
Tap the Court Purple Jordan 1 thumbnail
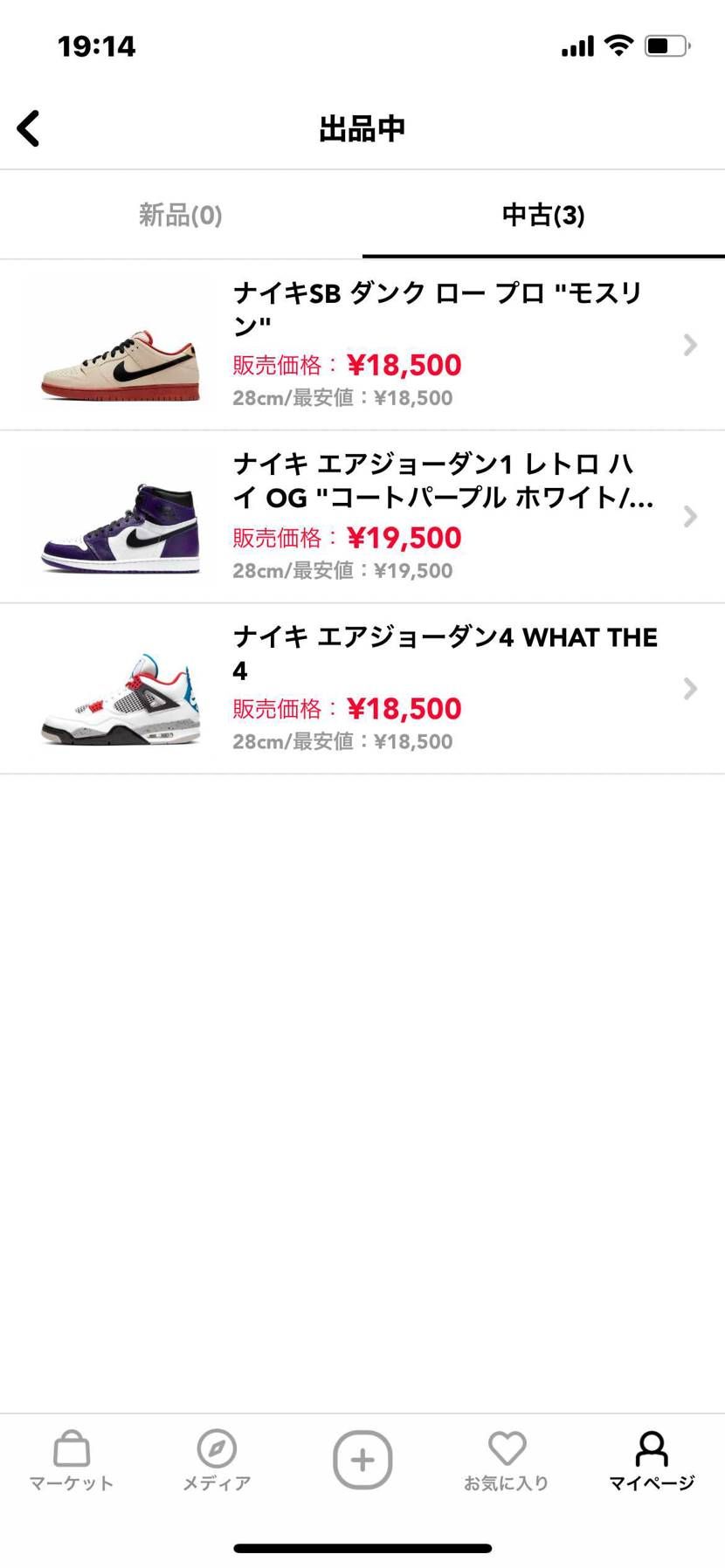pos(118,524)
